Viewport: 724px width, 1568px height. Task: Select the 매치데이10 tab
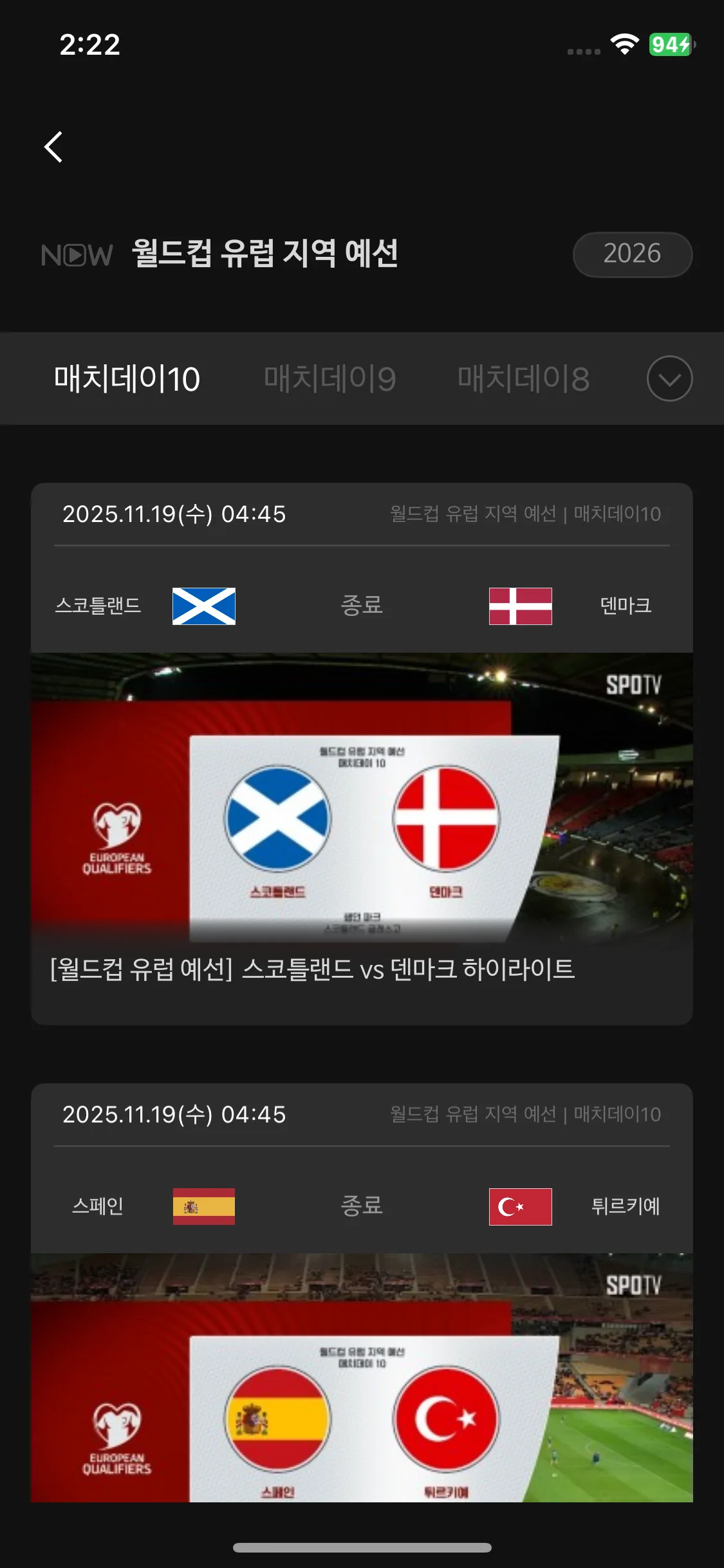tap(127, 378)
